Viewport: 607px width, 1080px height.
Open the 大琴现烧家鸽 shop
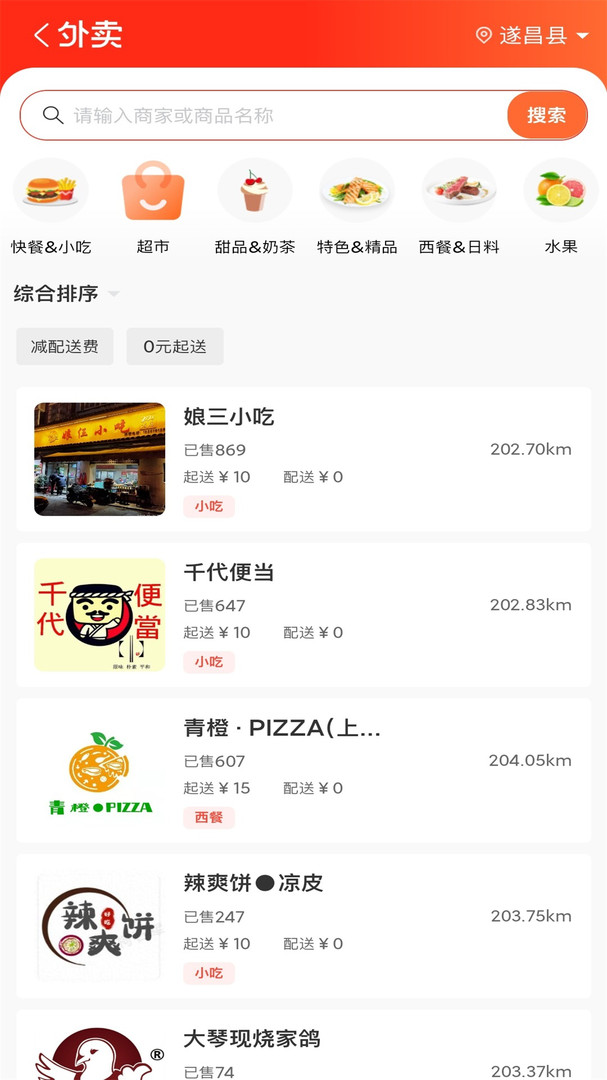point(303,1050)
